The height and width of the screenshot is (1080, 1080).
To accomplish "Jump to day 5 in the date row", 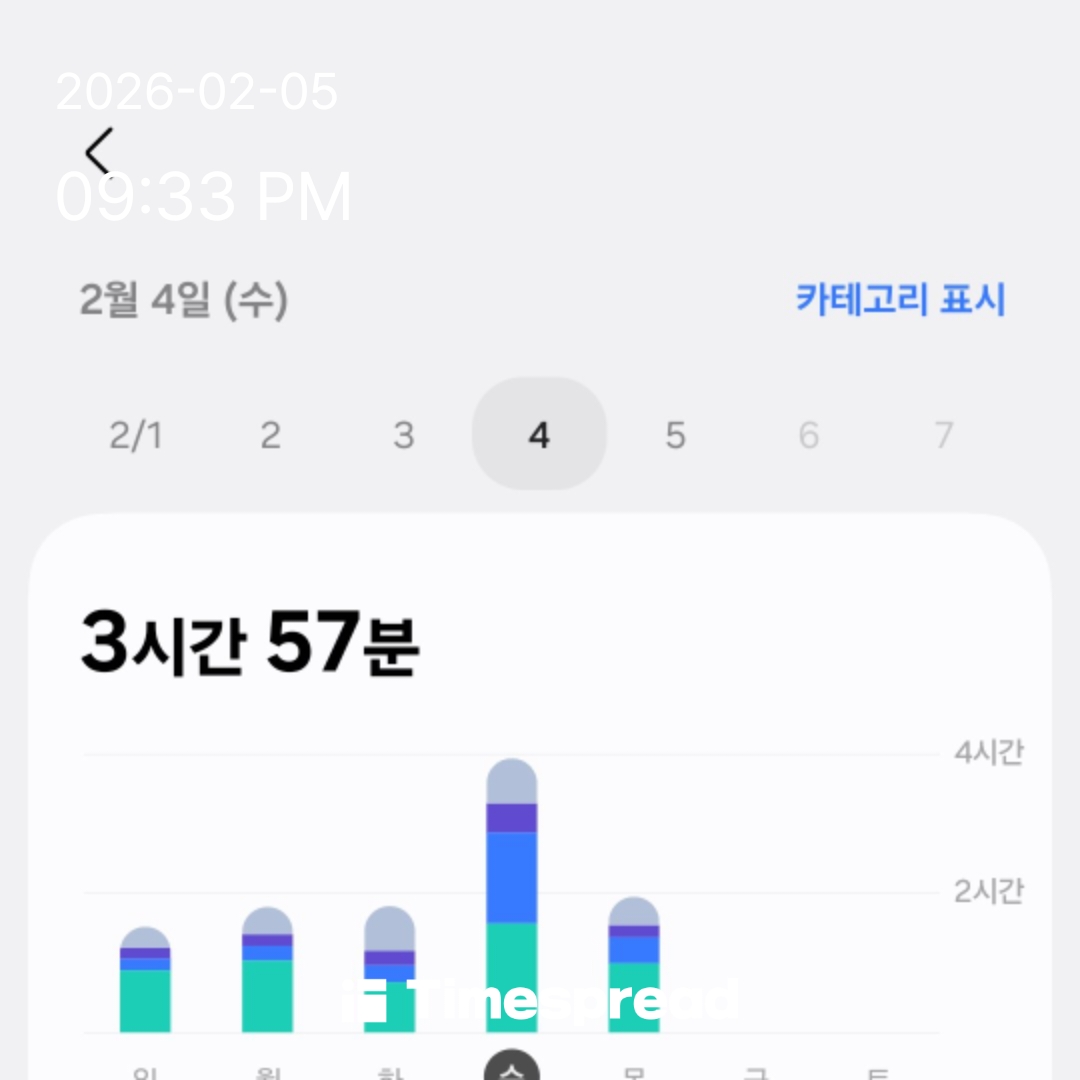I will (x=675, y=435).
